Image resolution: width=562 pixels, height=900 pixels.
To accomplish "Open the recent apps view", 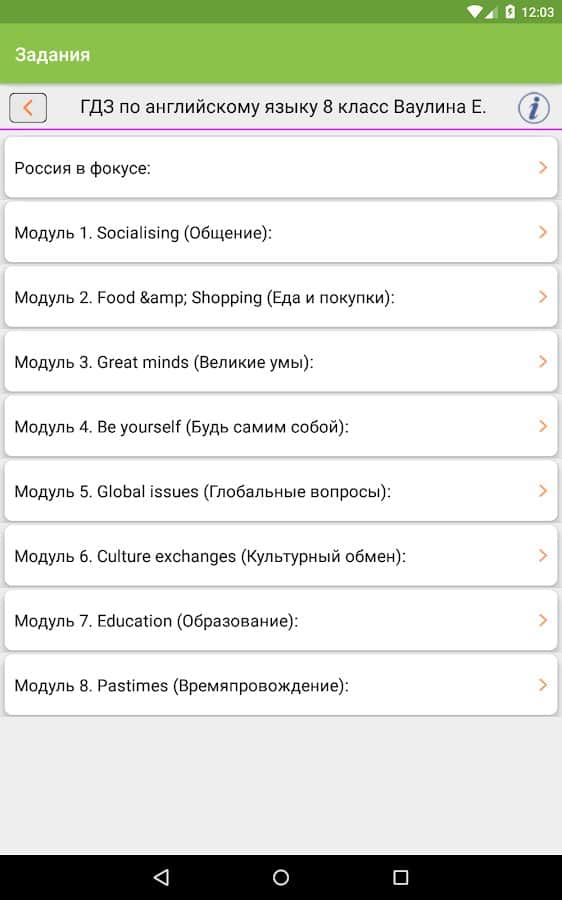I will coord(400,877).
